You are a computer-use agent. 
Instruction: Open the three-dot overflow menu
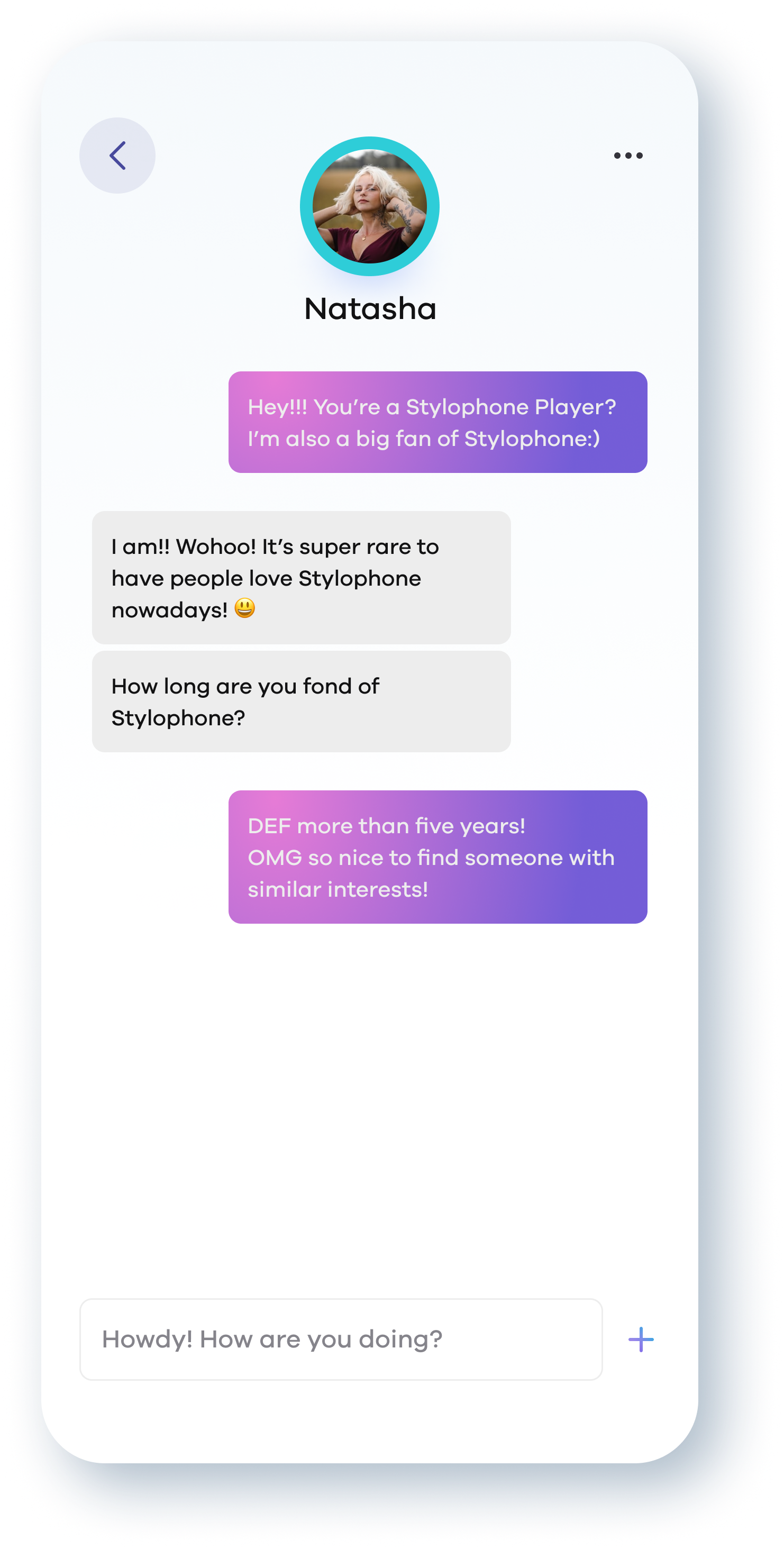tap(628, 156)
